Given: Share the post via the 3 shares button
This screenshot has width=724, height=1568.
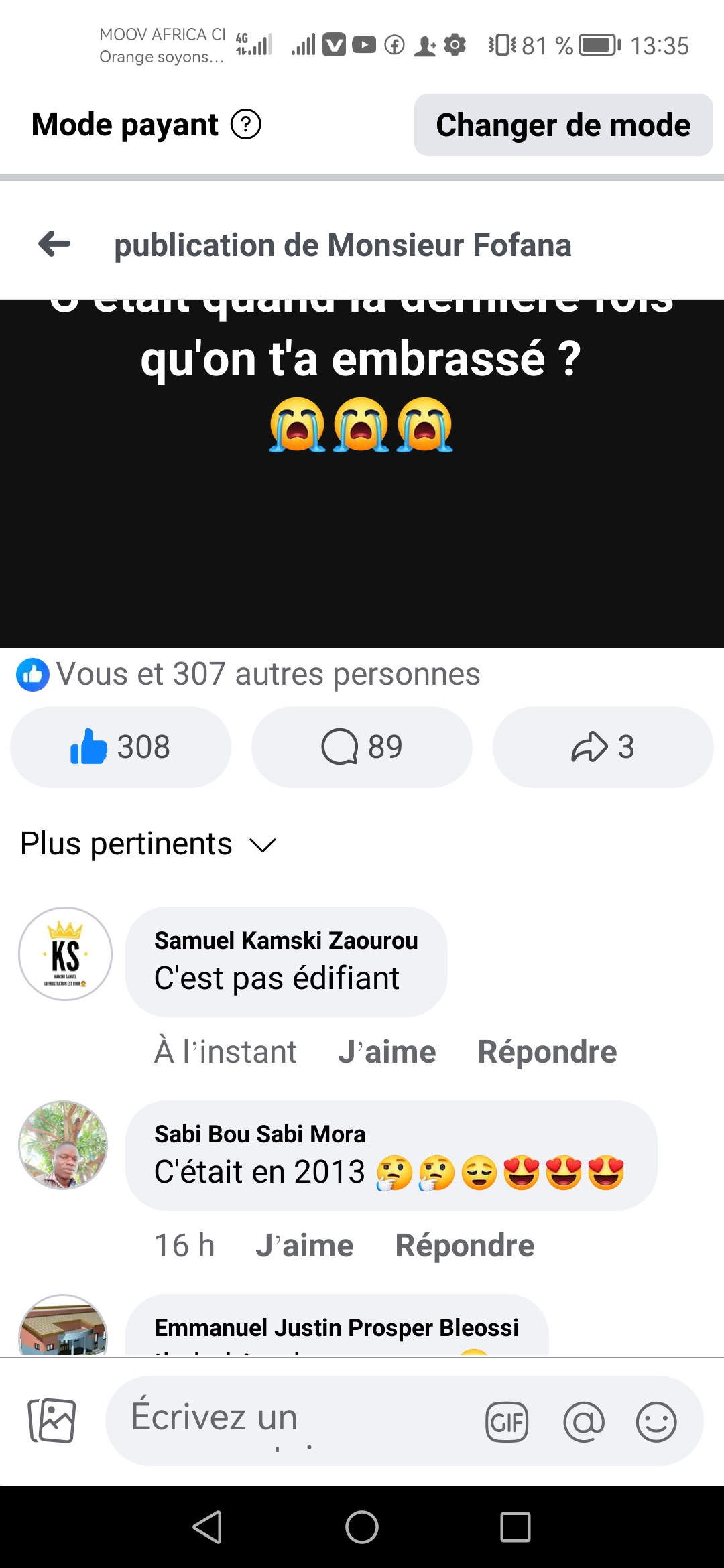Looking at the screenshot, I should click(x=603, y=747).
